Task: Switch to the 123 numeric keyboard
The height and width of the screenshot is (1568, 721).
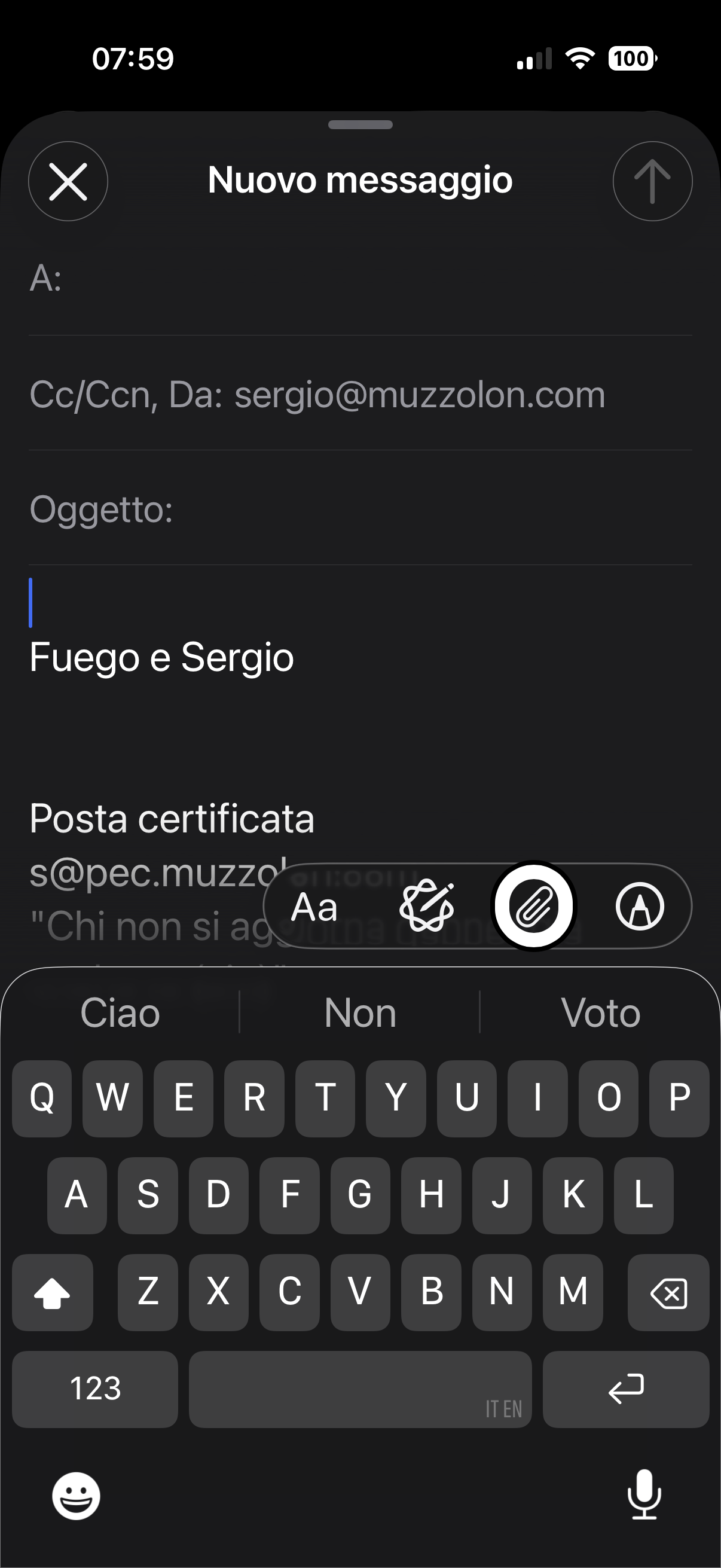Action: pos(95,1390)
